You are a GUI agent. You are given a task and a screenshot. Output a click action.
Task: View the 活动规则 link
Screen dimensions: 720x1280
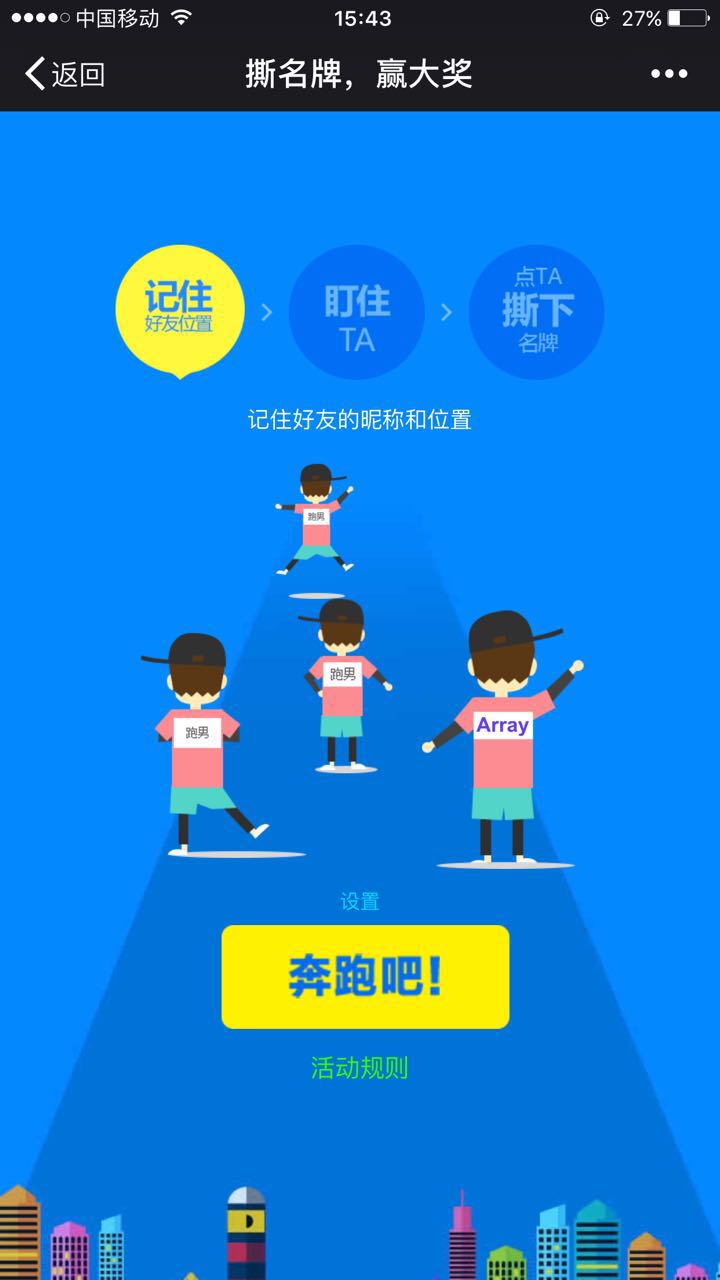(x=360, y=1068)
